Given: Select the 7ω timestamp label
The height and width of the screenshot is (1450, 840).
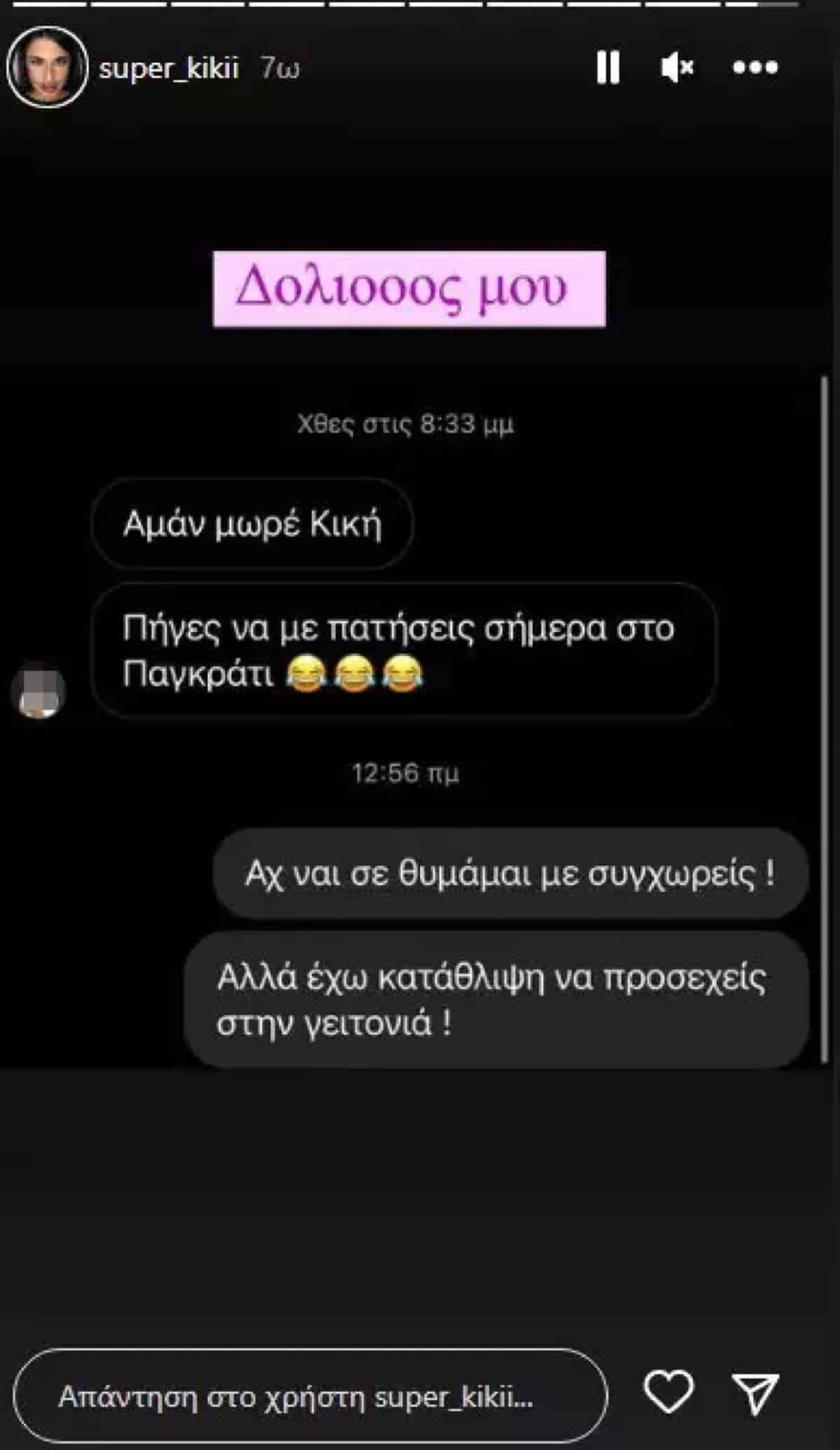Looking at the screenshot, I should coord(281,67).
